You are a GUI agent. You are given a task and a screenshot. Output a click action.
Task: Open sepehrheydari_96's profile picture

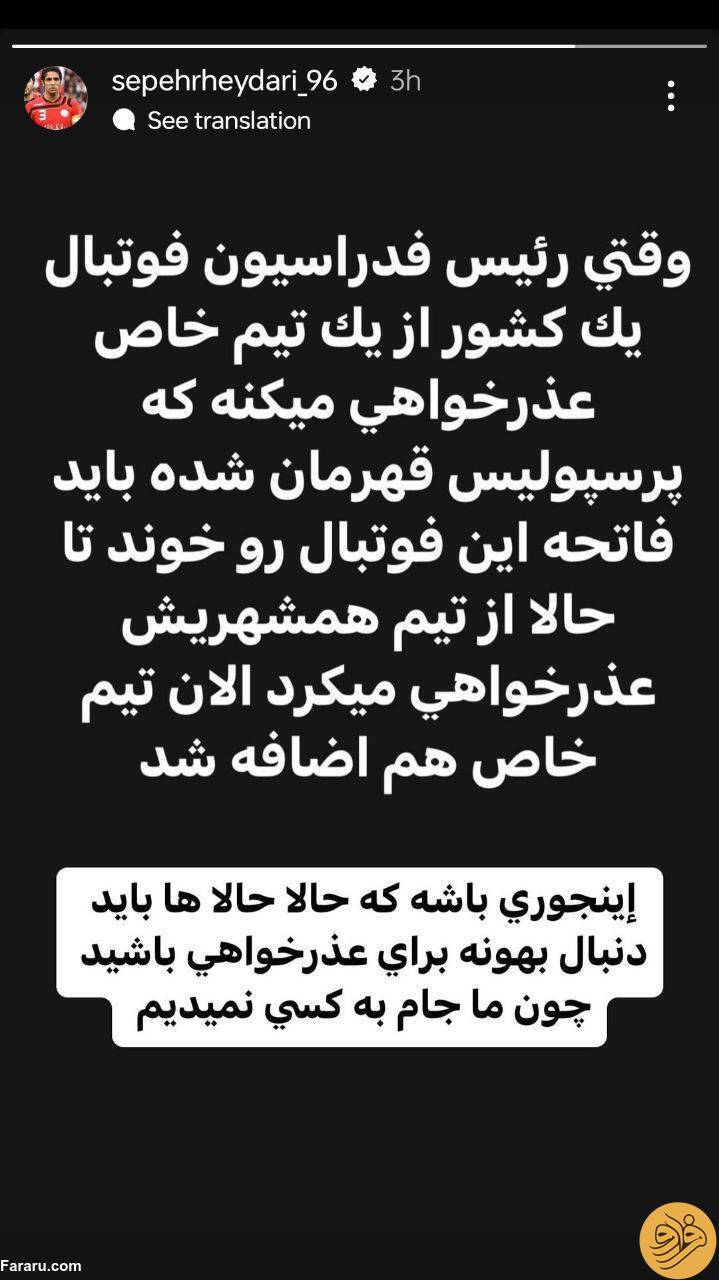(56, 99)
